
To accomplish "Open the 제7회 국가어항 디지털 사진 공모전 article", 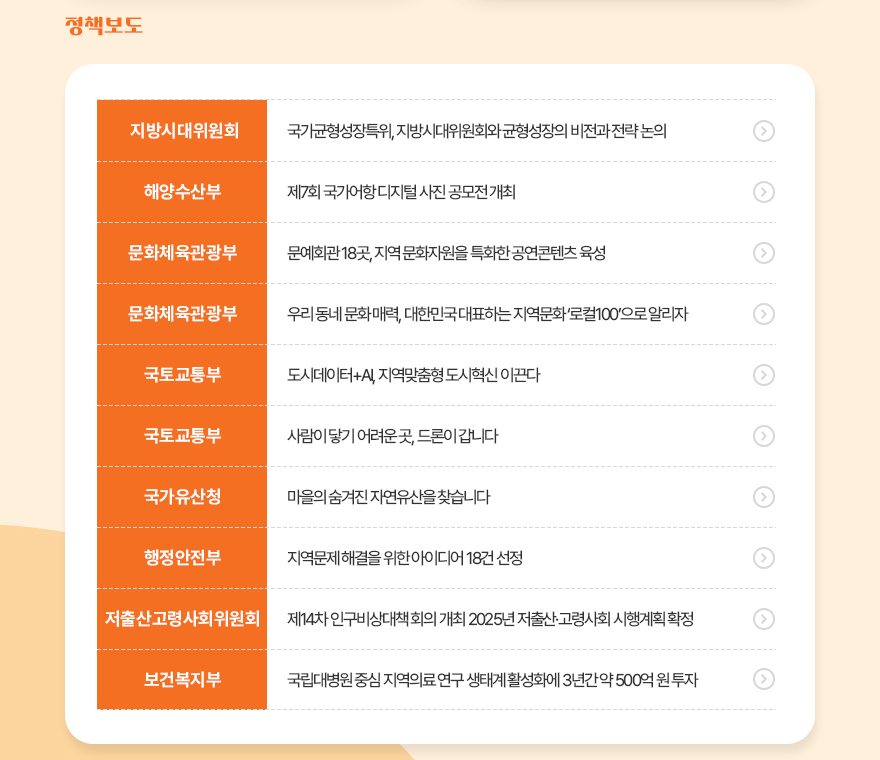I will coord(401,192).
